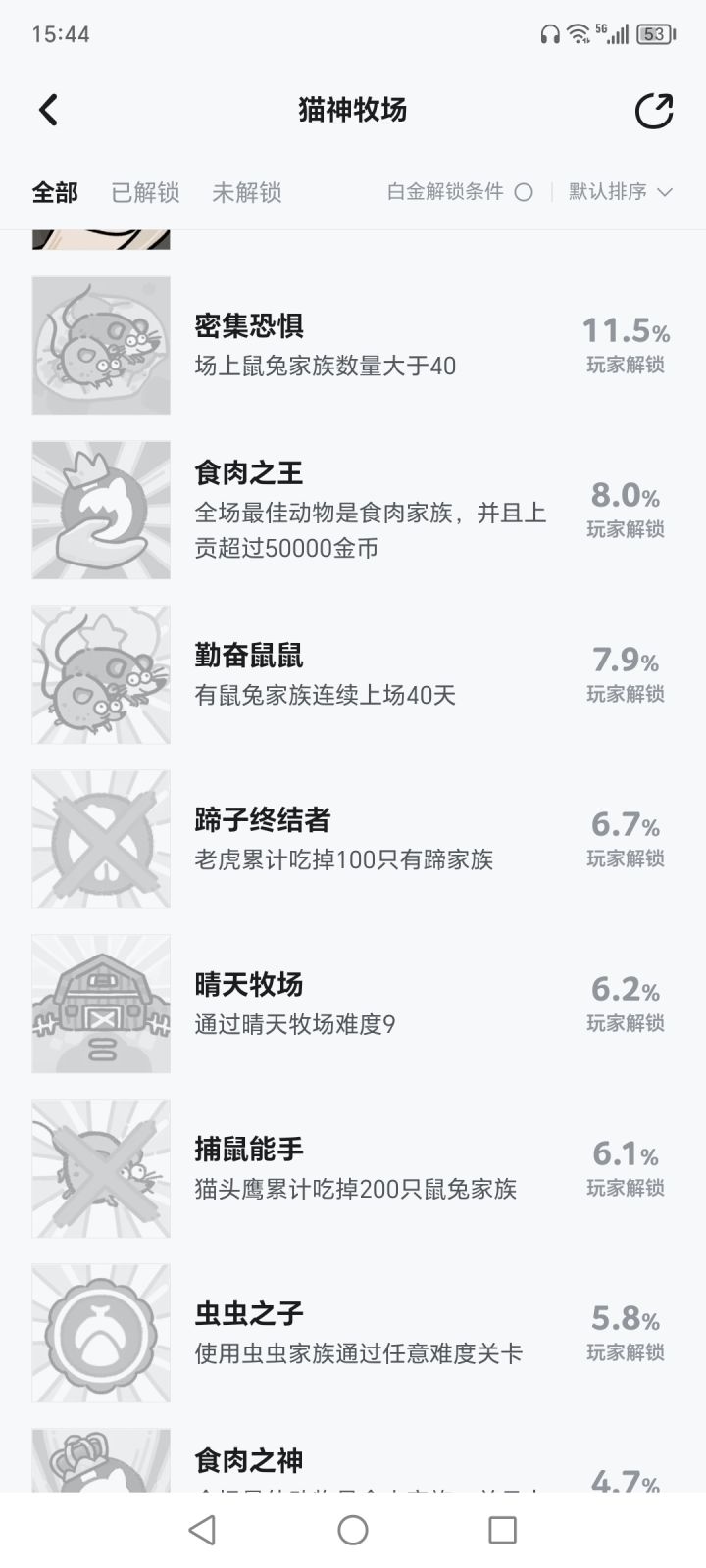Toggle the 白金解锁条件 option
706x1568 pixels.
(460, 192)
